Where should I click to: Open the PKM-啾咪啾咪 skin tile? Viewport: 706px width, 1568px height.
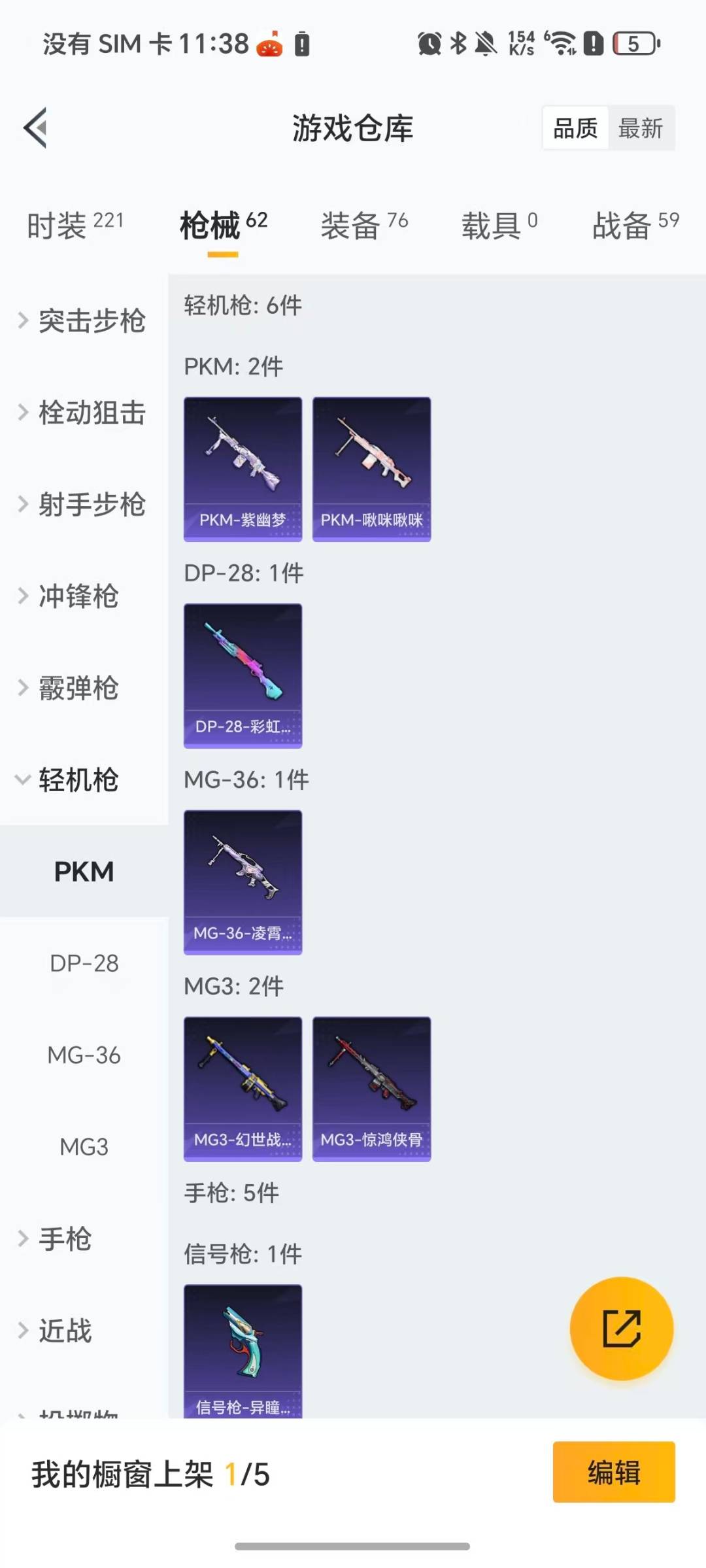371,469
